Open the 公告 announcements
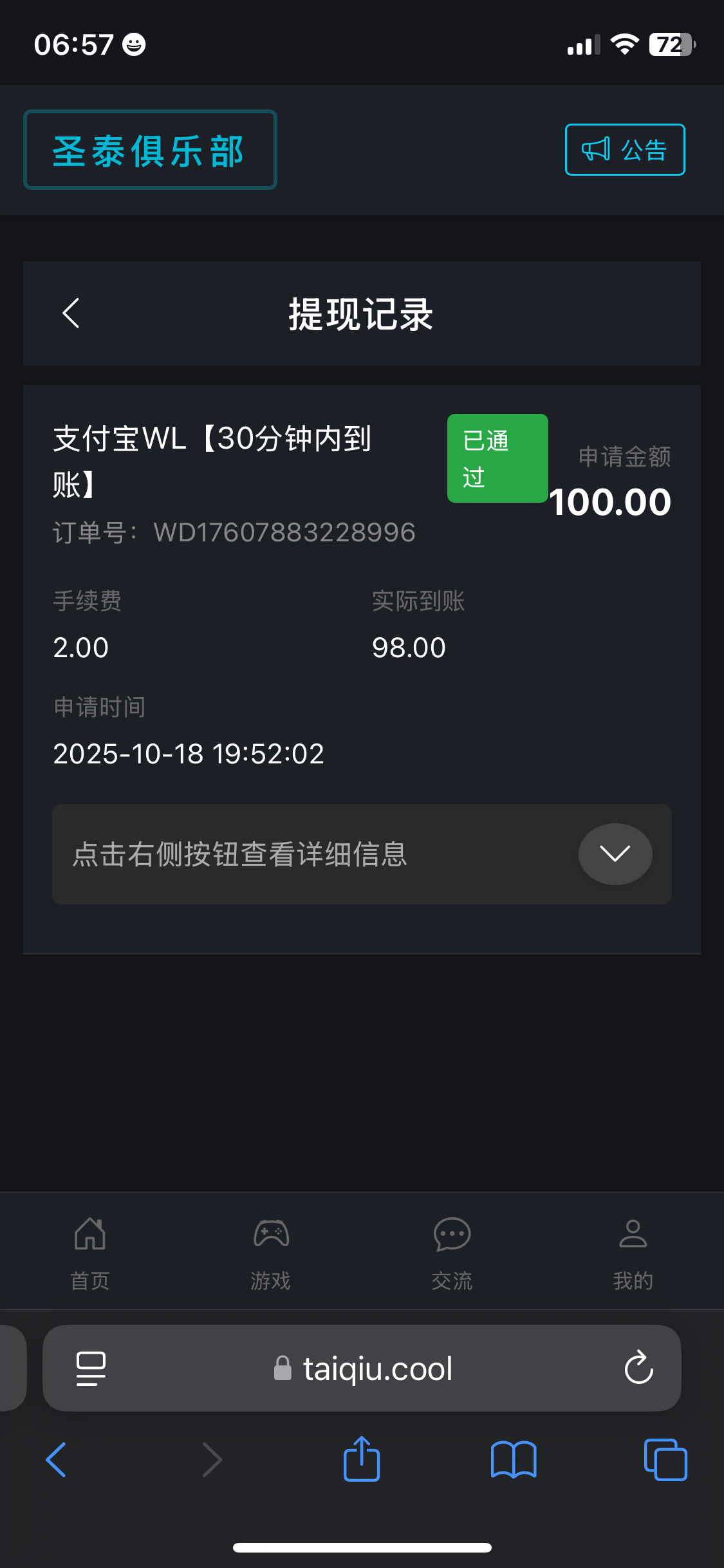This screenshot has height=1568, width=724. [624, 150]
